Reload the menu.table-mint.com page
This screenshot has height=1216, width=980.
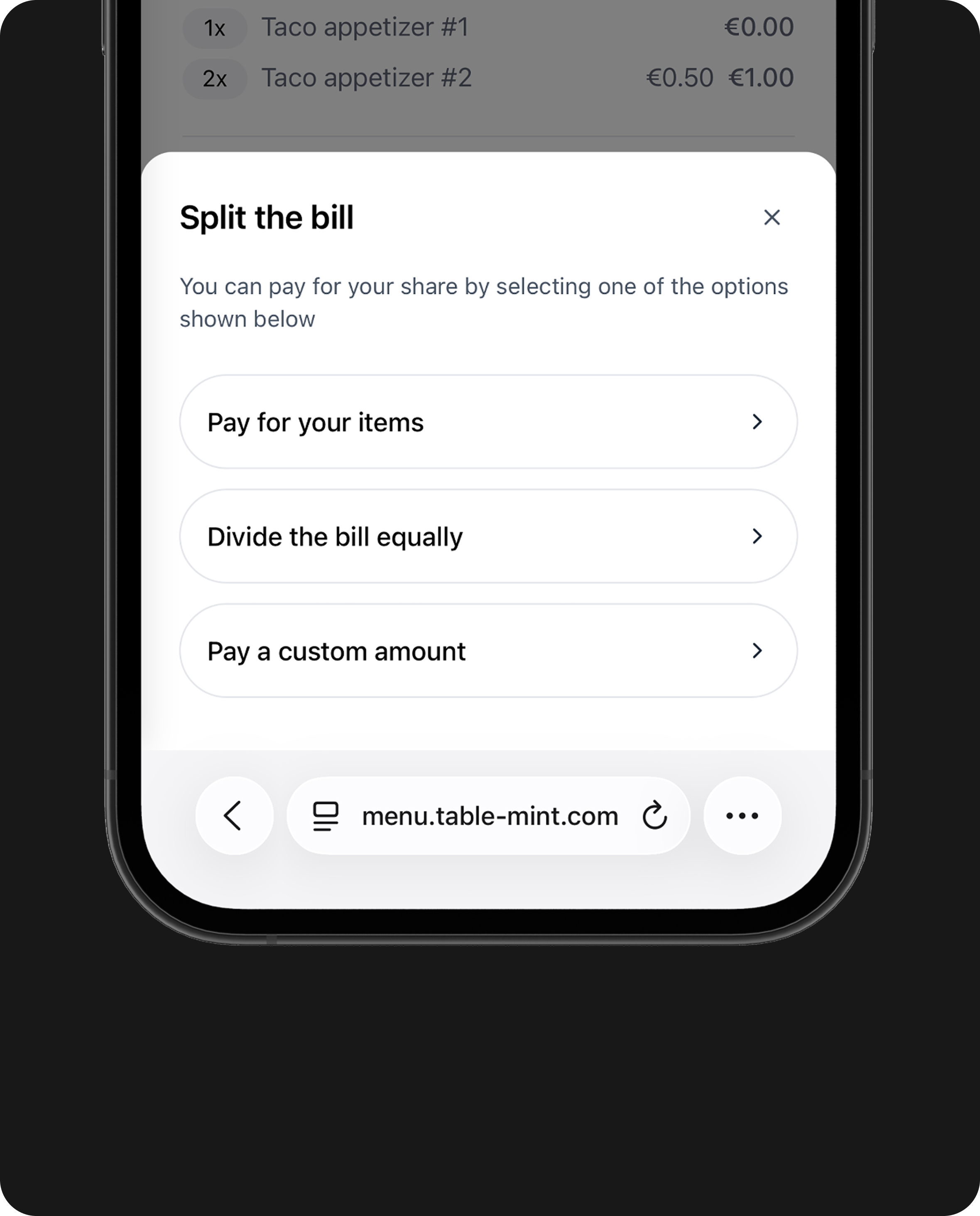pos(654,815)
